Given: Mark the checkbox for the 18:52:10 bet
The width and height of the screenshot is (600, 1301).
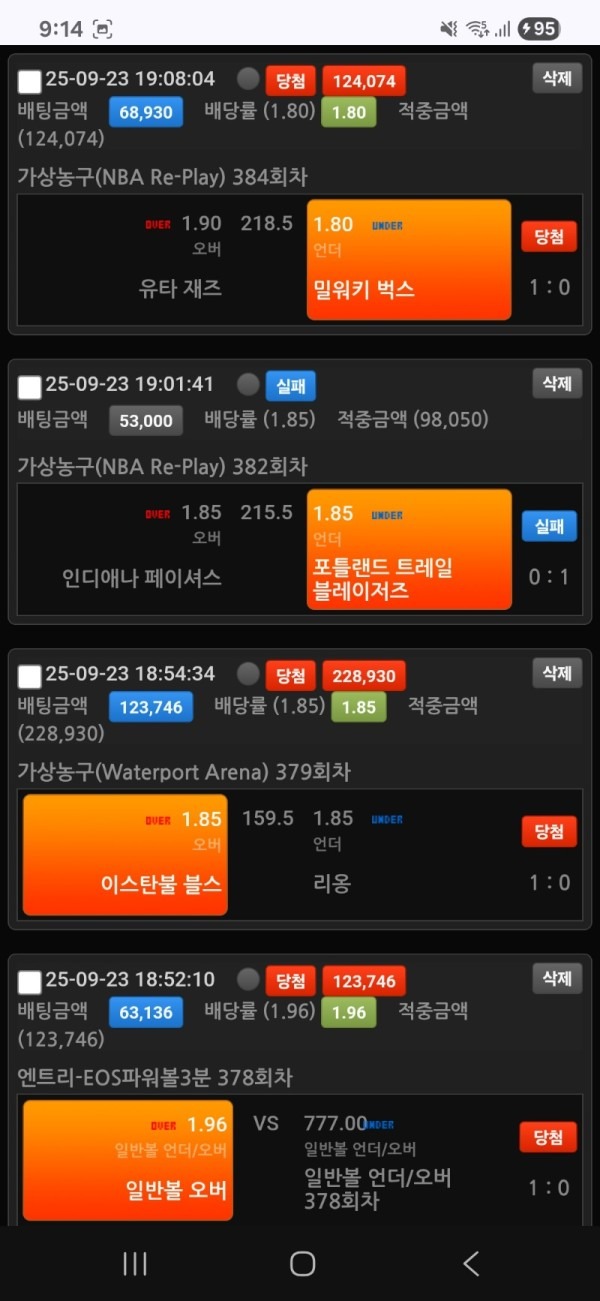Looking at the screenshot, I should click(30, 981).
